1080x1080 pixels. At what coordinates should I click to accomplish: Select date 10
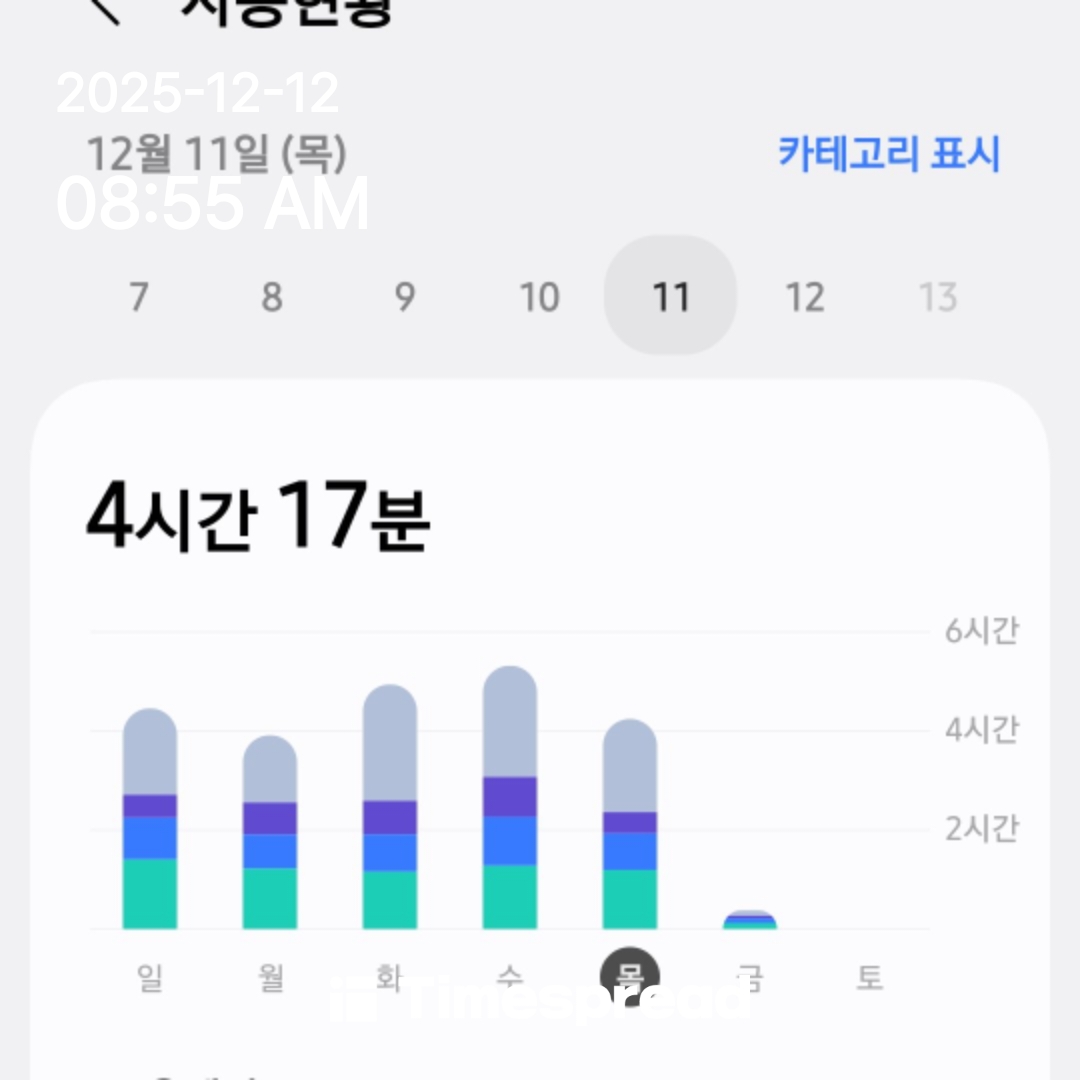click(x=538, y=297)
